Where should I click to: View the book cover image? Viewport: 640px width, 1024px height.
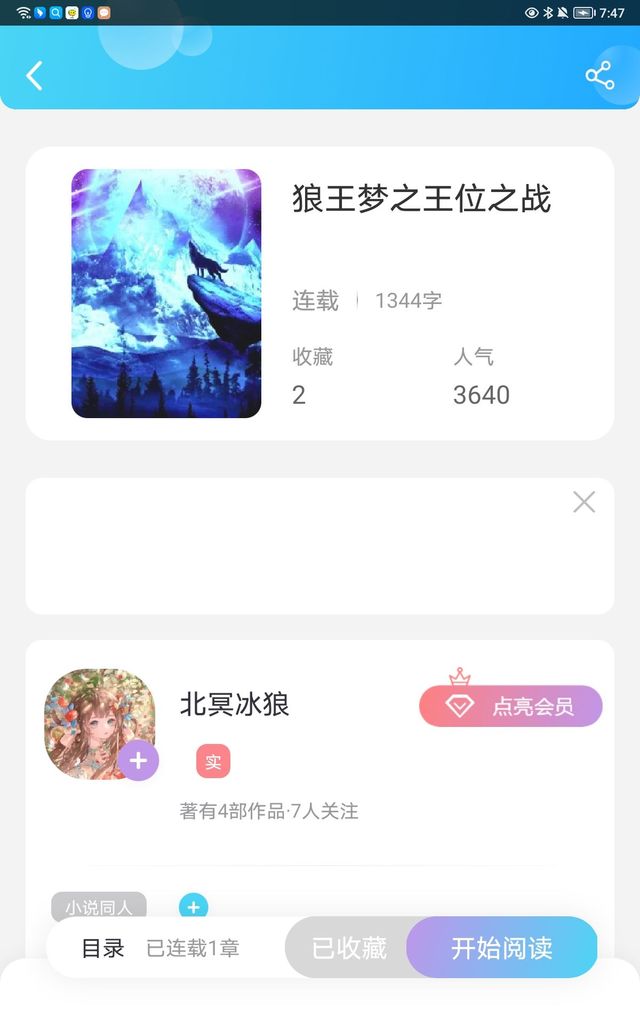tap(166, 293)
